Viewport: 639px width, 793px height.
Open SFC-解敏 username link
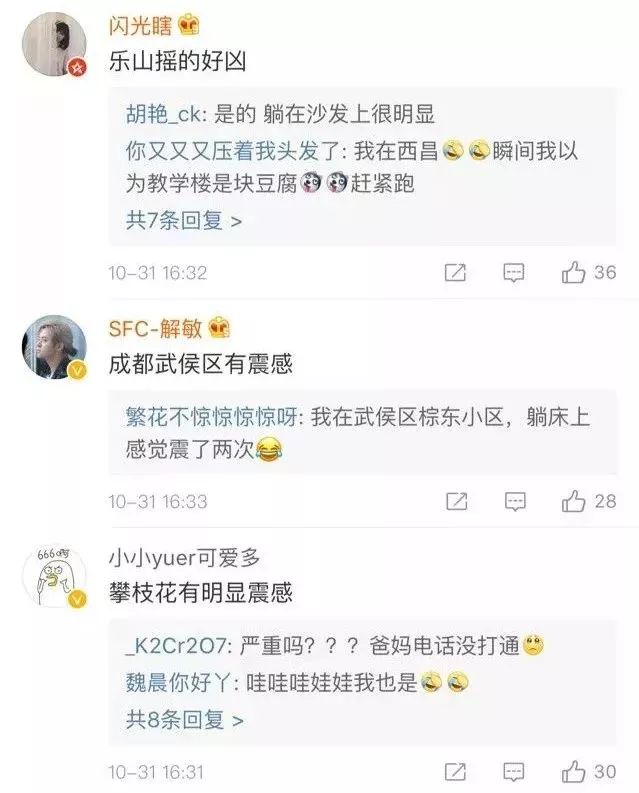155,328
